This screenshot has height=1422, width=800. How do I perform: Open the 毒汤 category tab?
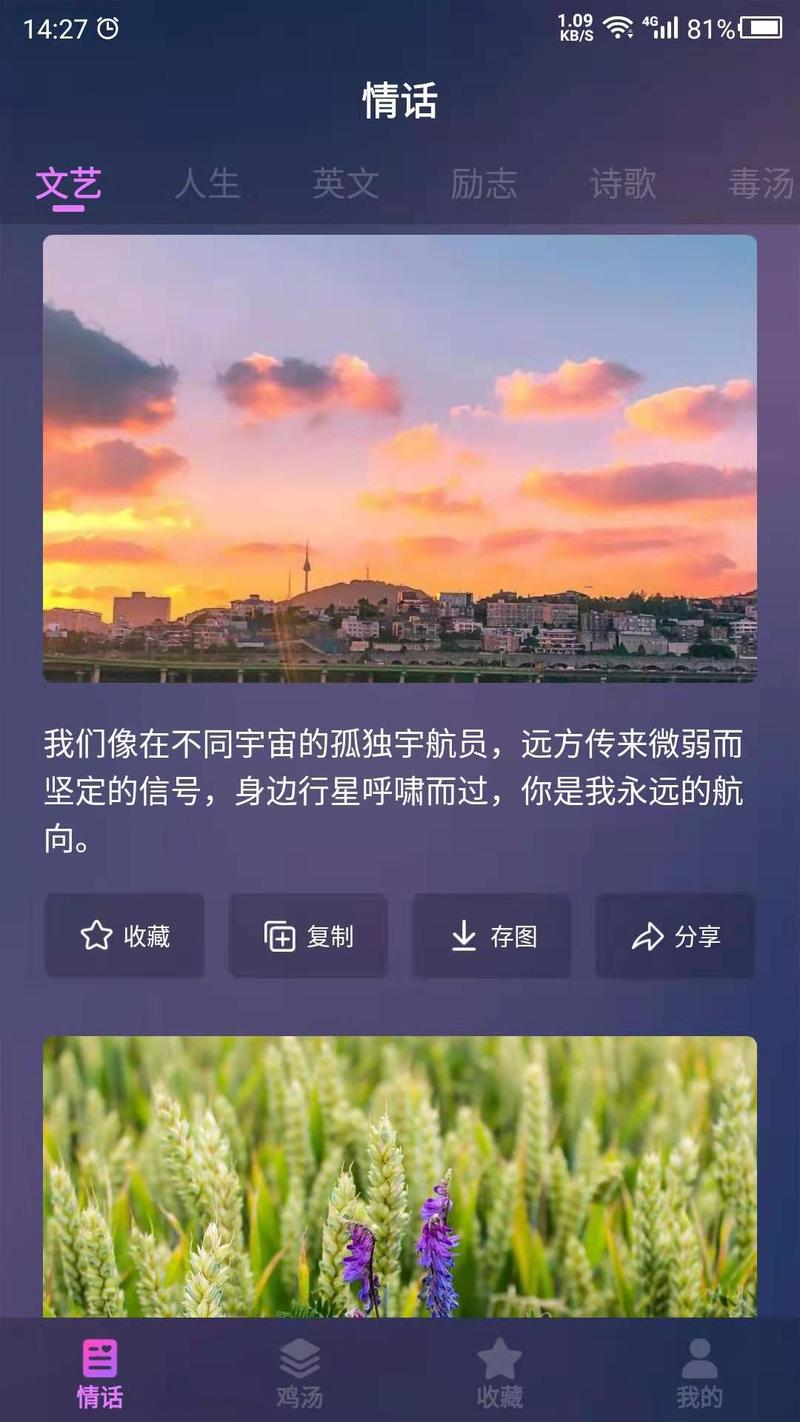762,185
